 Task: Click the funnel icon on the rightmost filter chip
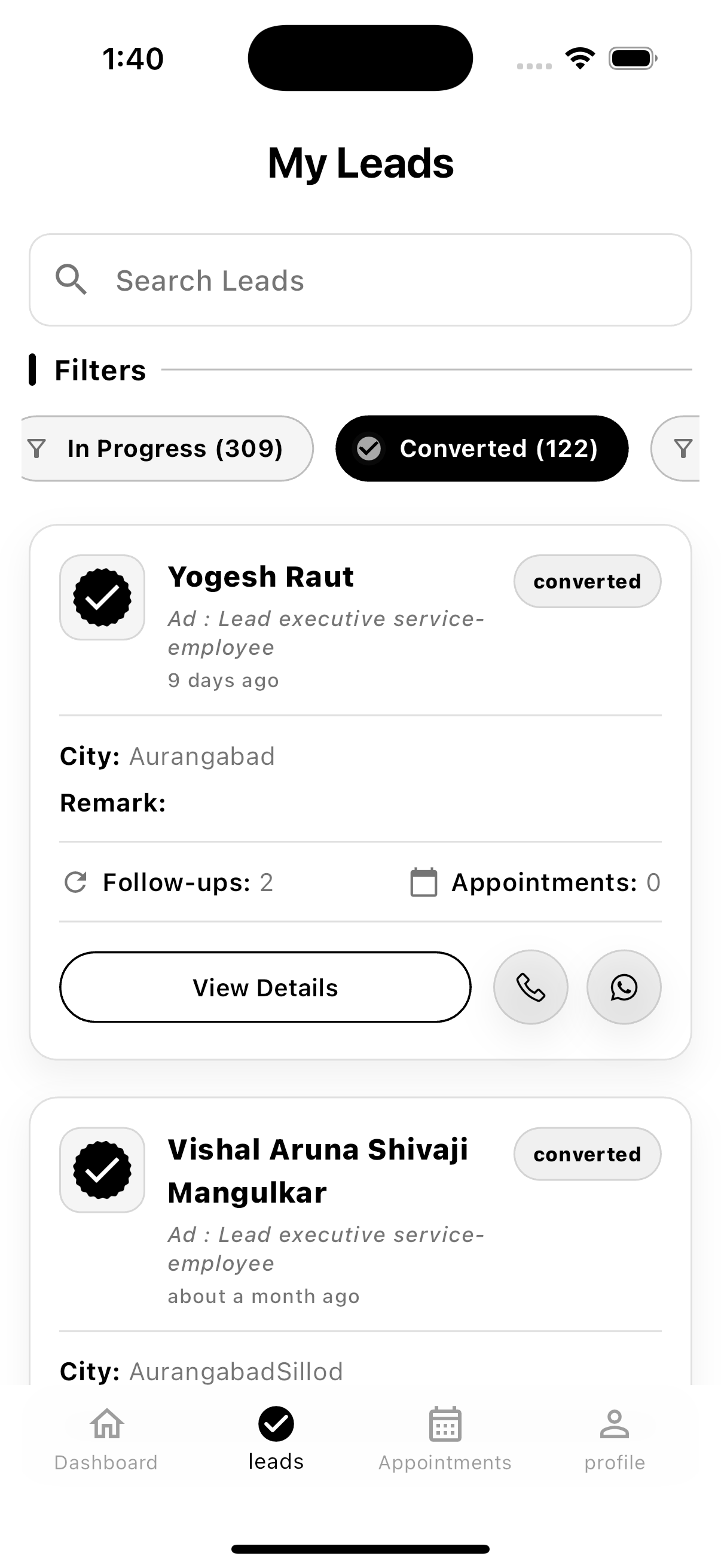[683, 448]
